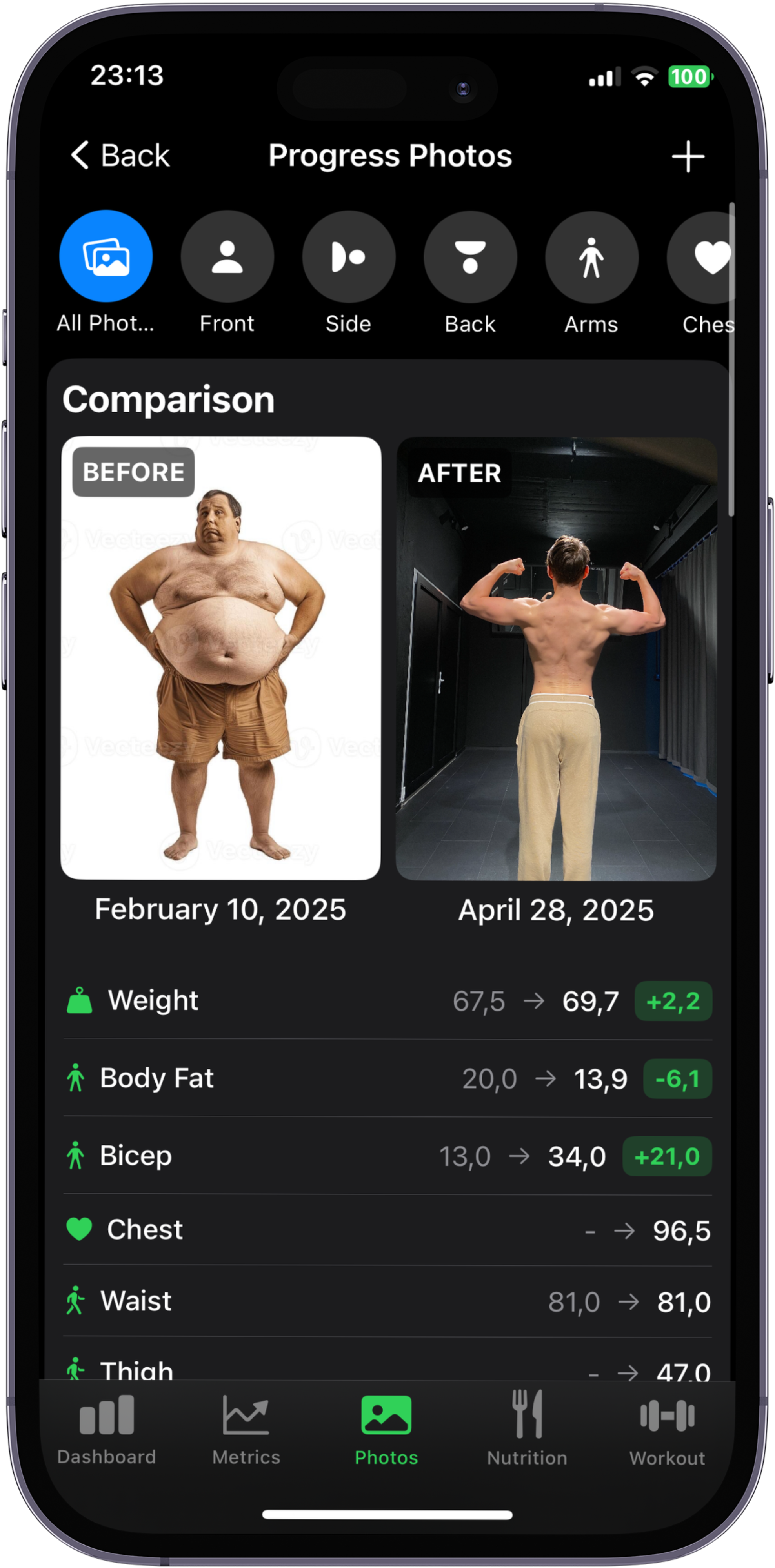The image size is (775, 1568).
Task: Go to the Nutrition tab
Action: pos(527,1430)
